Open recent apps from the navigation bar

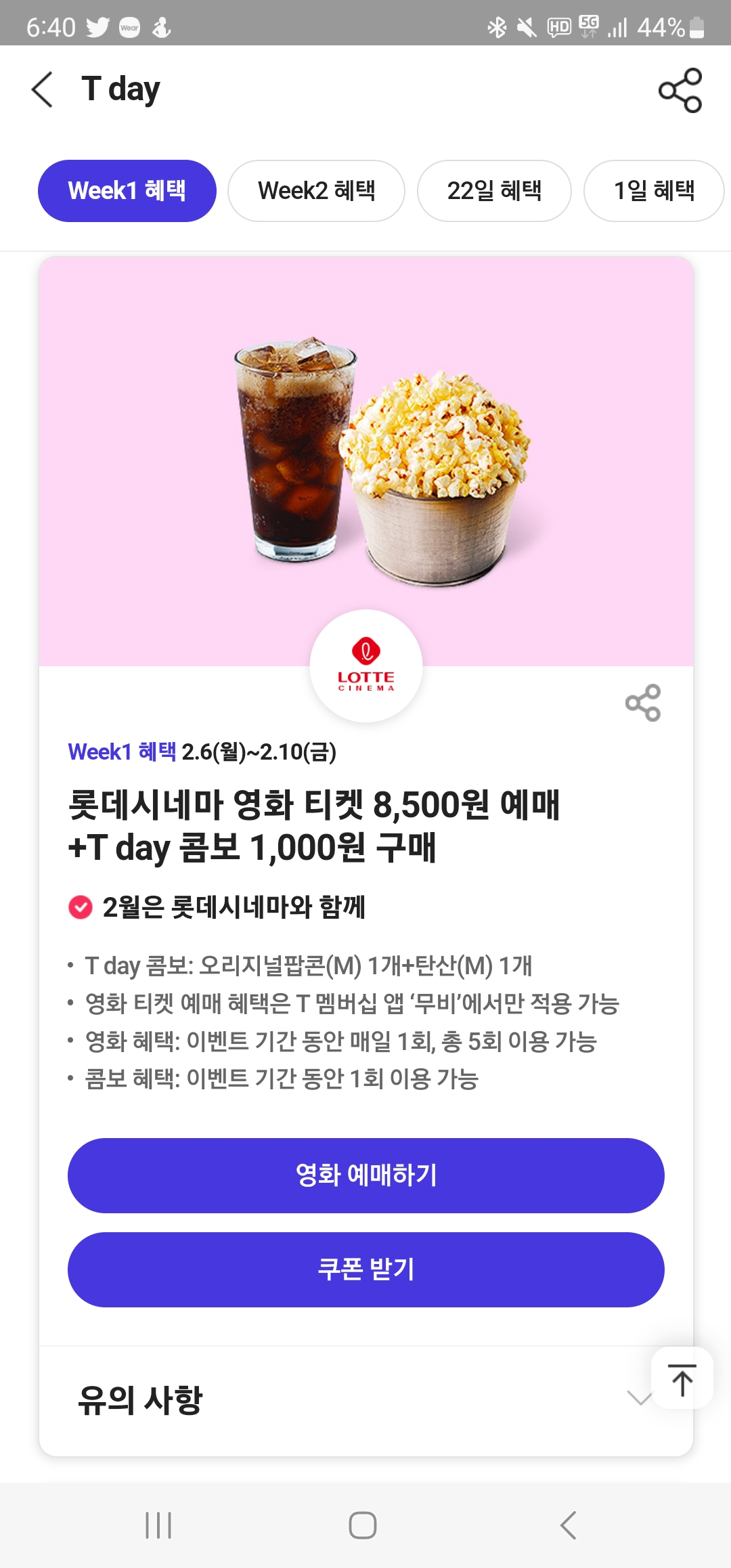(x=158, y=1525)
